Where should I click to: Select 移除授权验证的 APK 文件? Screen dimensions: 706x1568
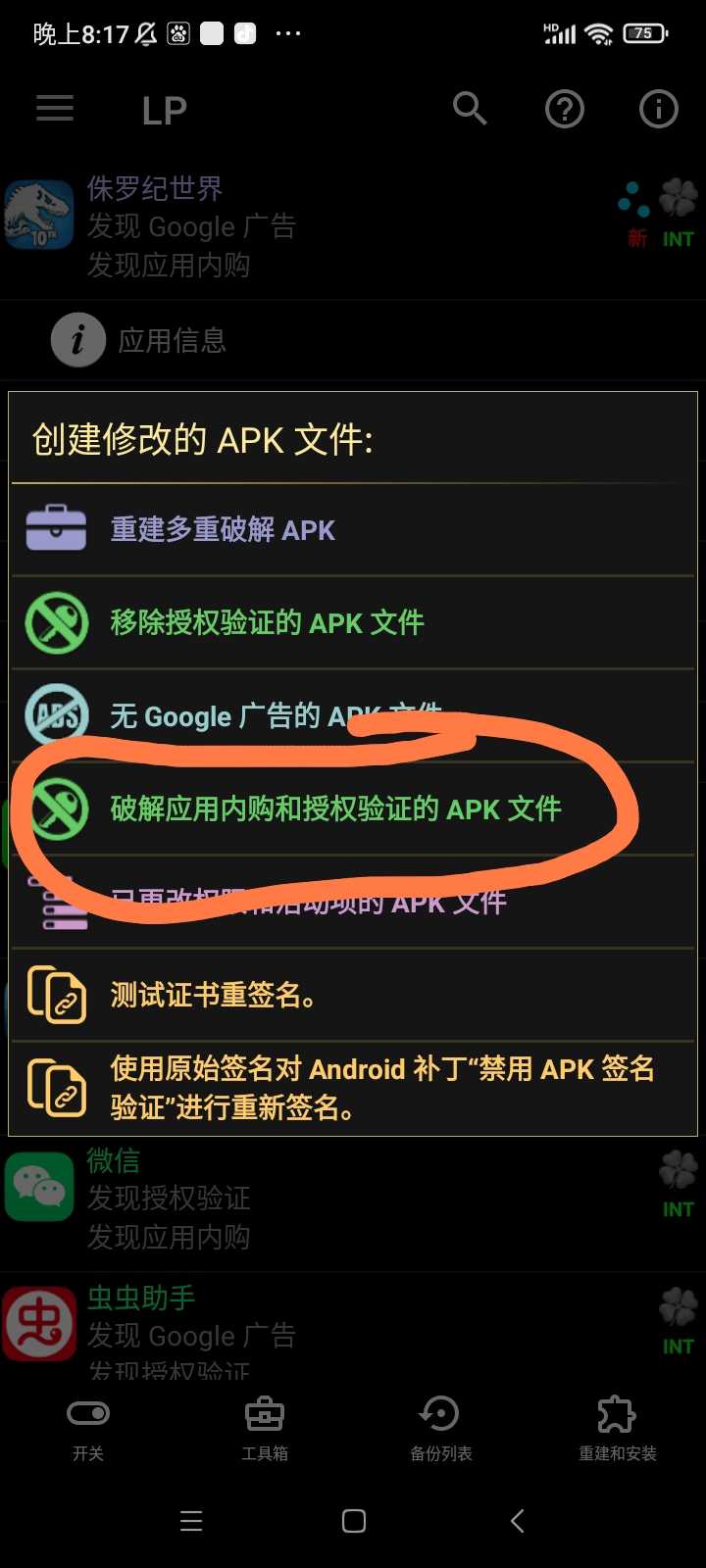267,622
